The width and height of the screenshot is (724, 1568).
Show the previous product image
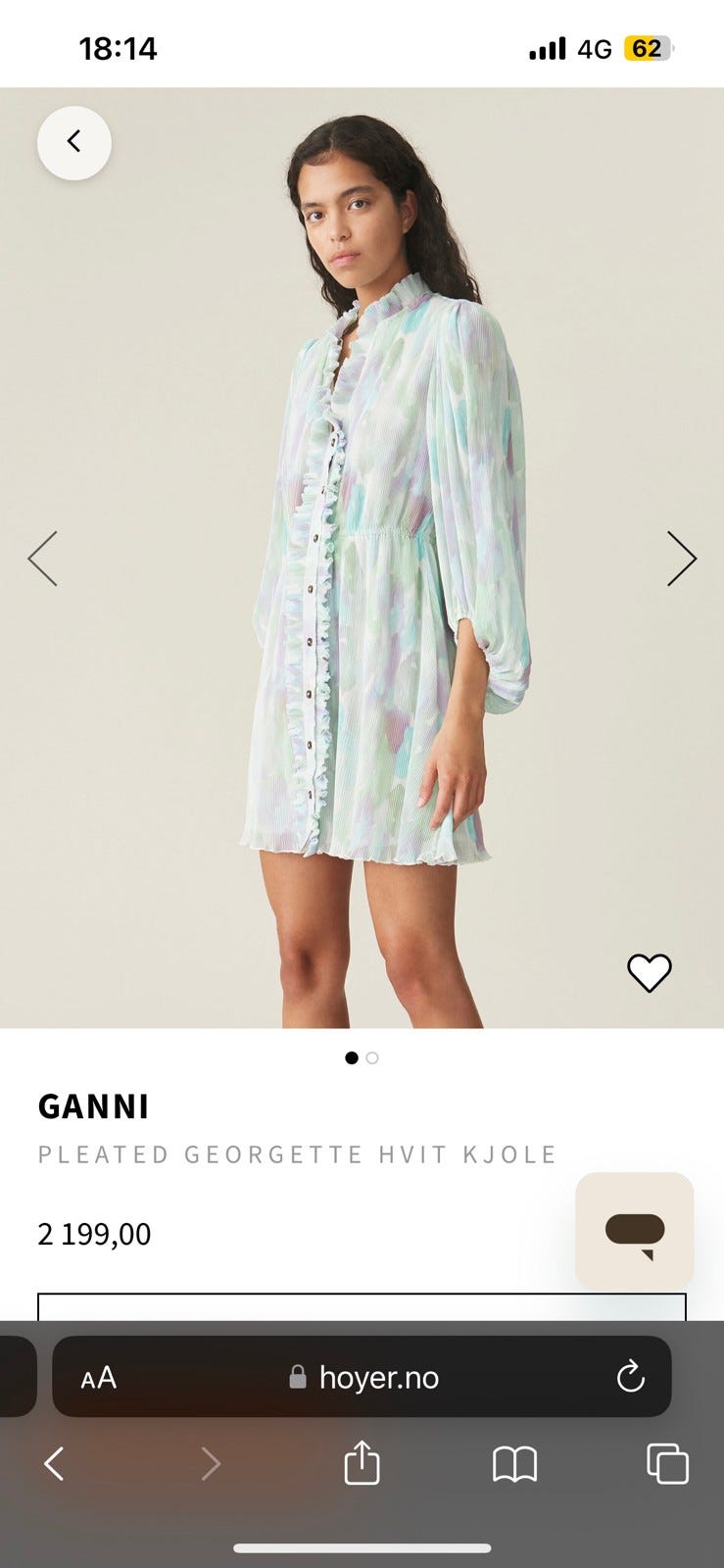(x=43, y=559)
